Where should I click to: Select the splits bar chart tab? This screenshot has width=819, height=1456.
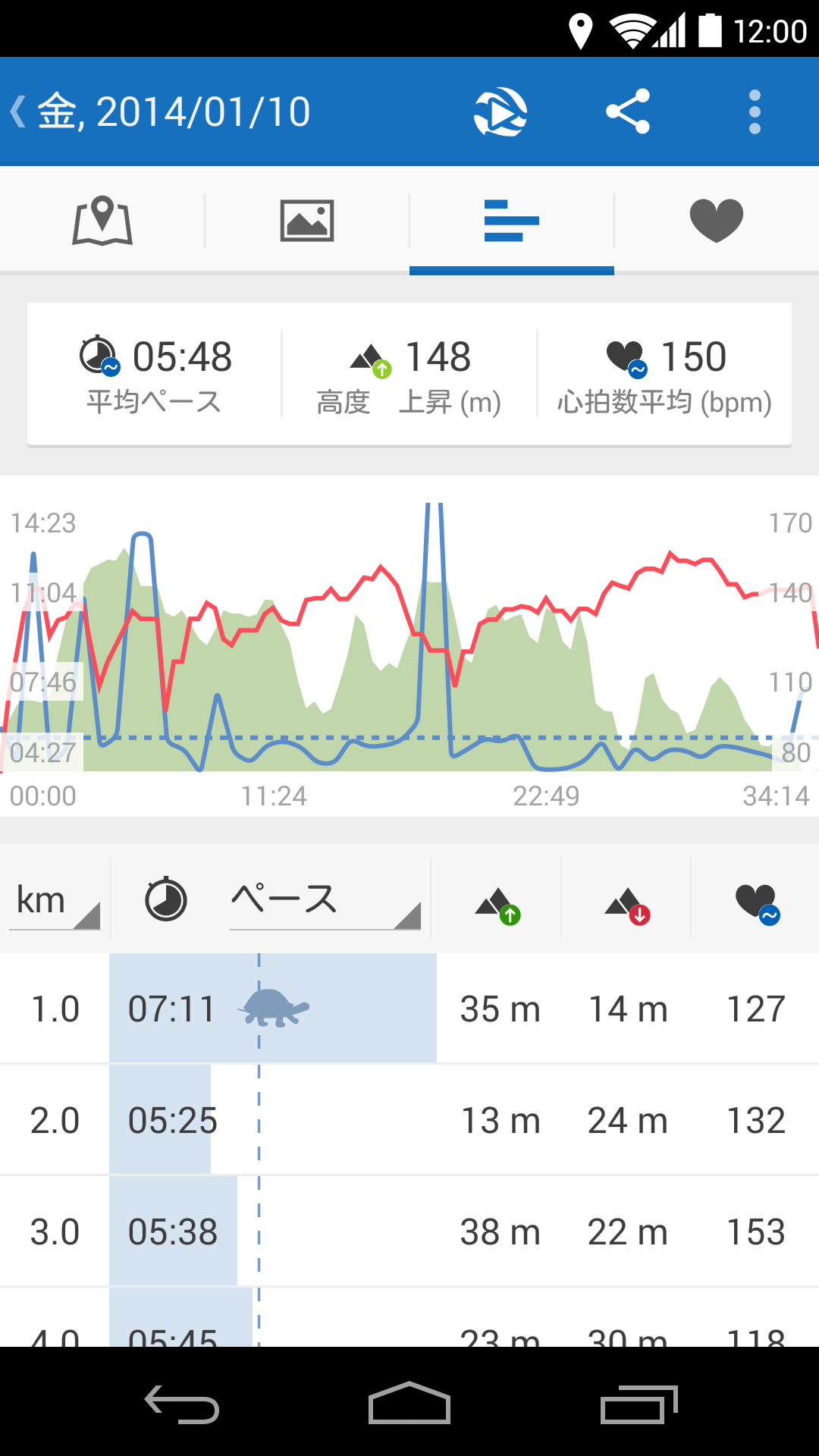pos(512,221)
